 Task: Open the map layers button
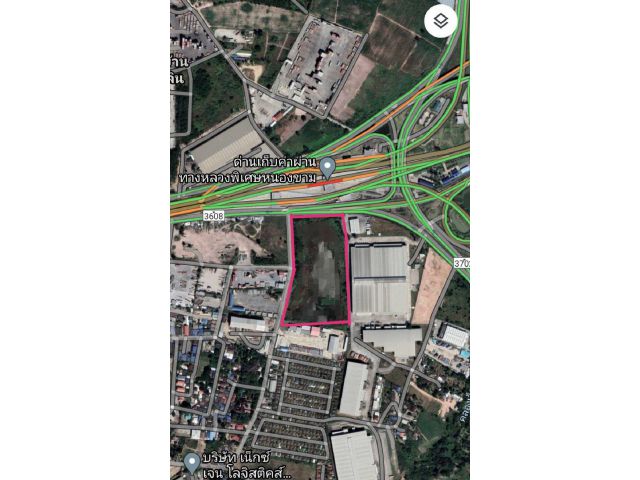pos(440,21)
